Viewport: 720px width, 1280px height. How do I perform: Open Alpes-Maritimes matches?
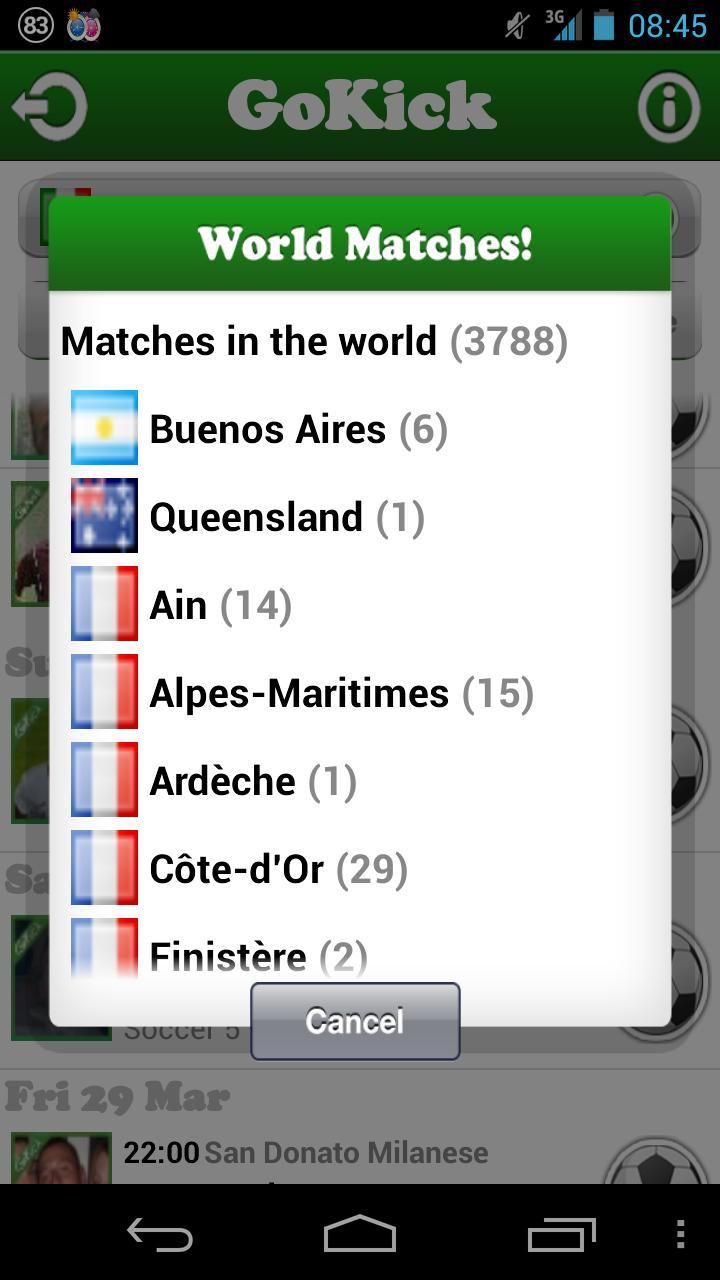[x=340, y=694]
